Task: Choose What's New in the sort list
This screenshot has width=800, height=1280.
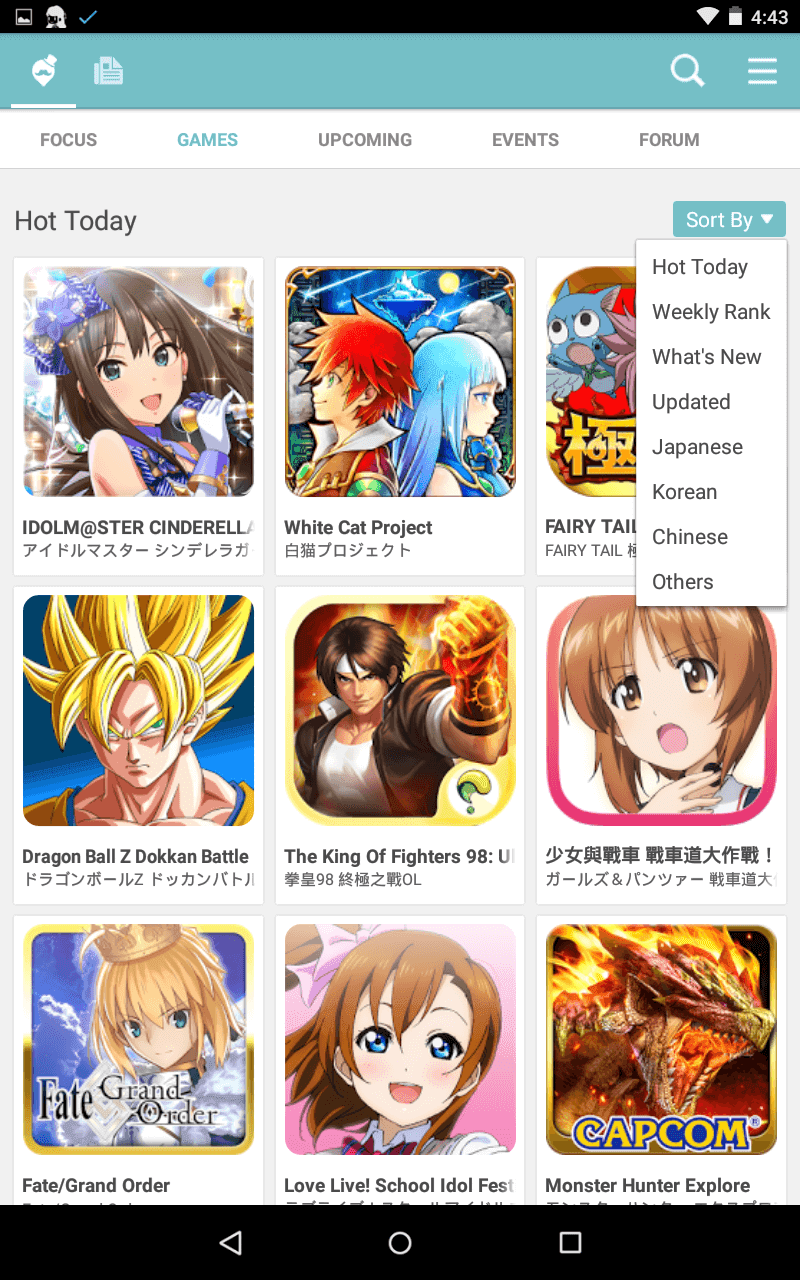Action: [x=706, y=357]
